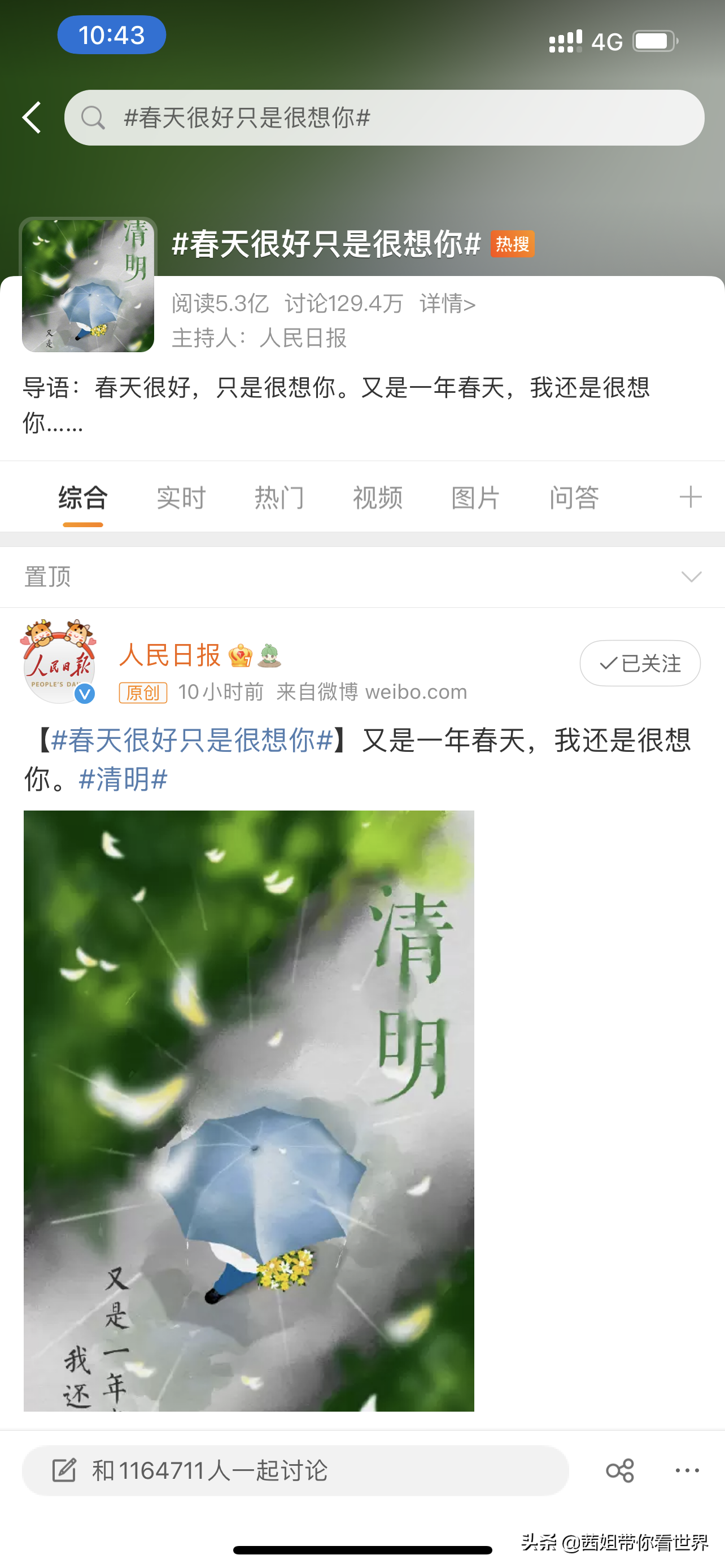Viewport: 725px width, 1568px height.
Task: Tap the search input field at the top
Action: coord(365,117)
